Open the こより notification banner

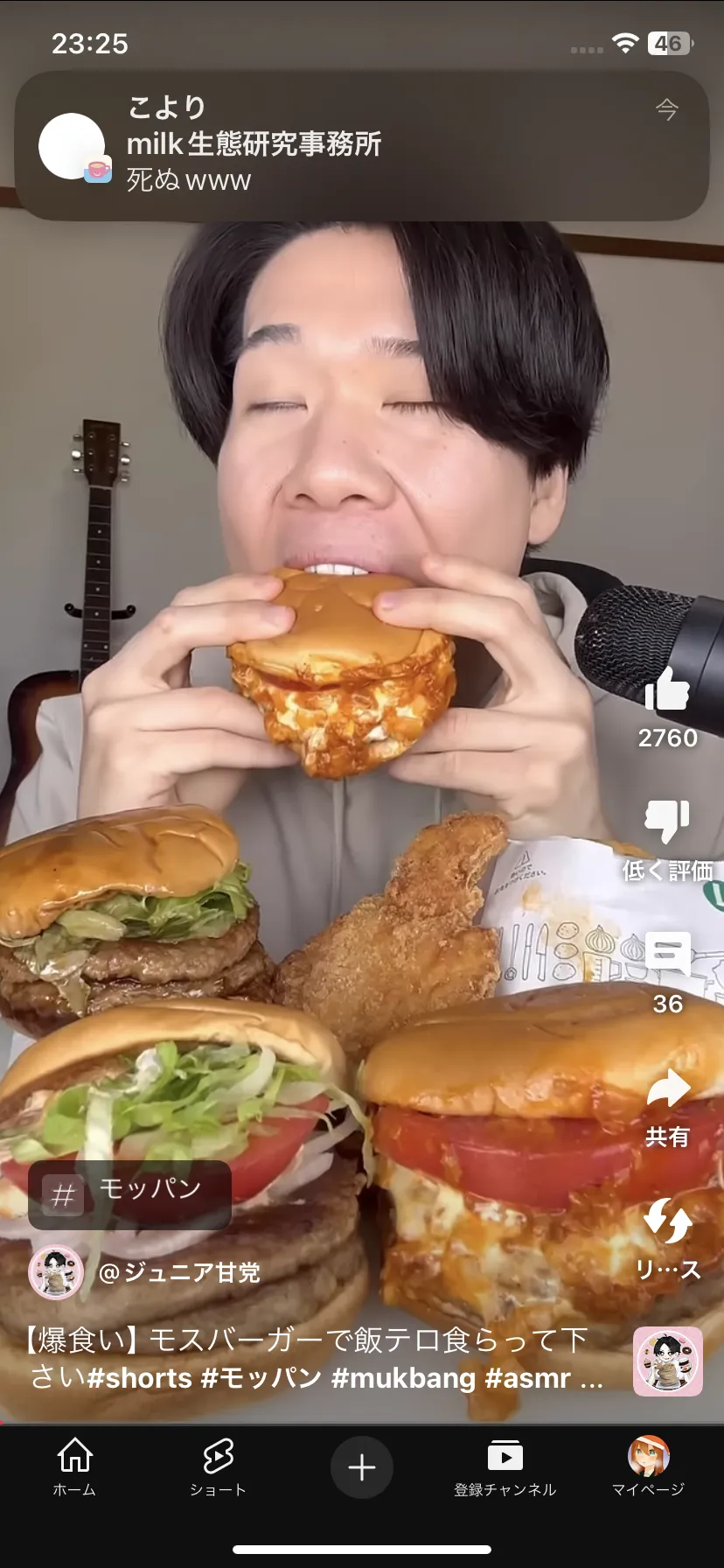pyautogui.click(x=361, y=145)
